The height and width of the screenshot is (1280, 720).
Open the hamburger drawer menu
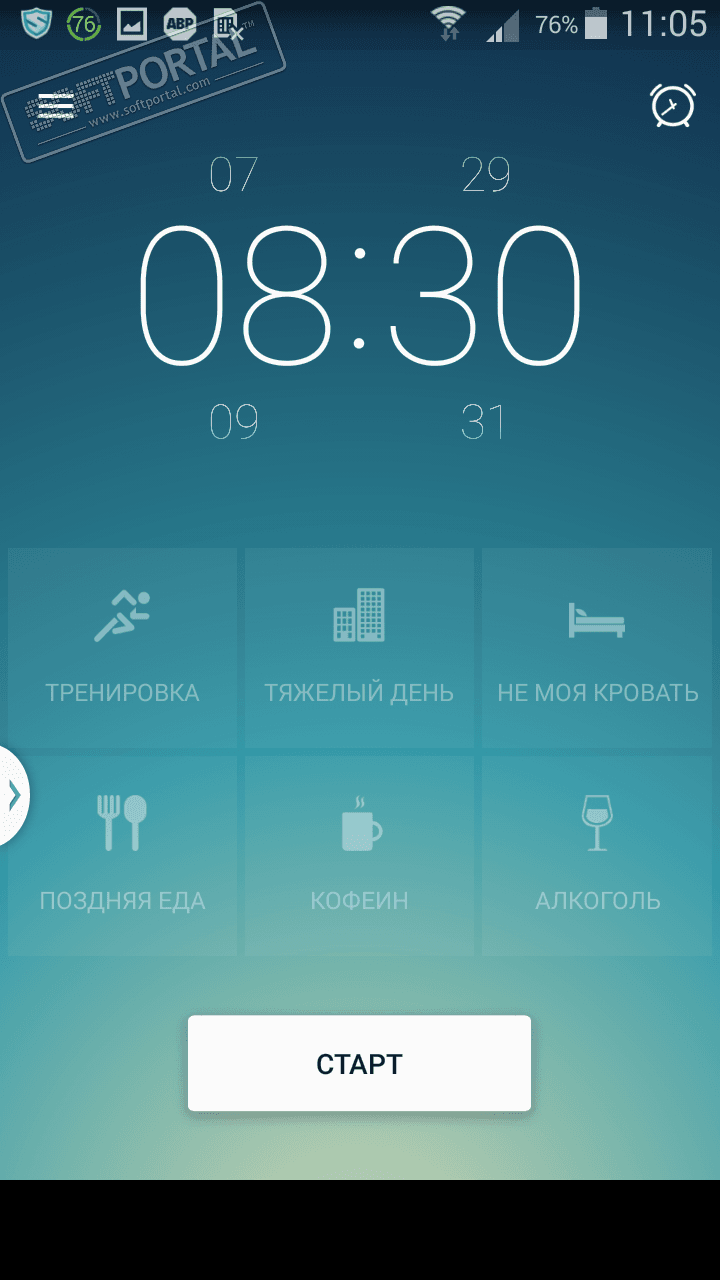tap(55, 105)
